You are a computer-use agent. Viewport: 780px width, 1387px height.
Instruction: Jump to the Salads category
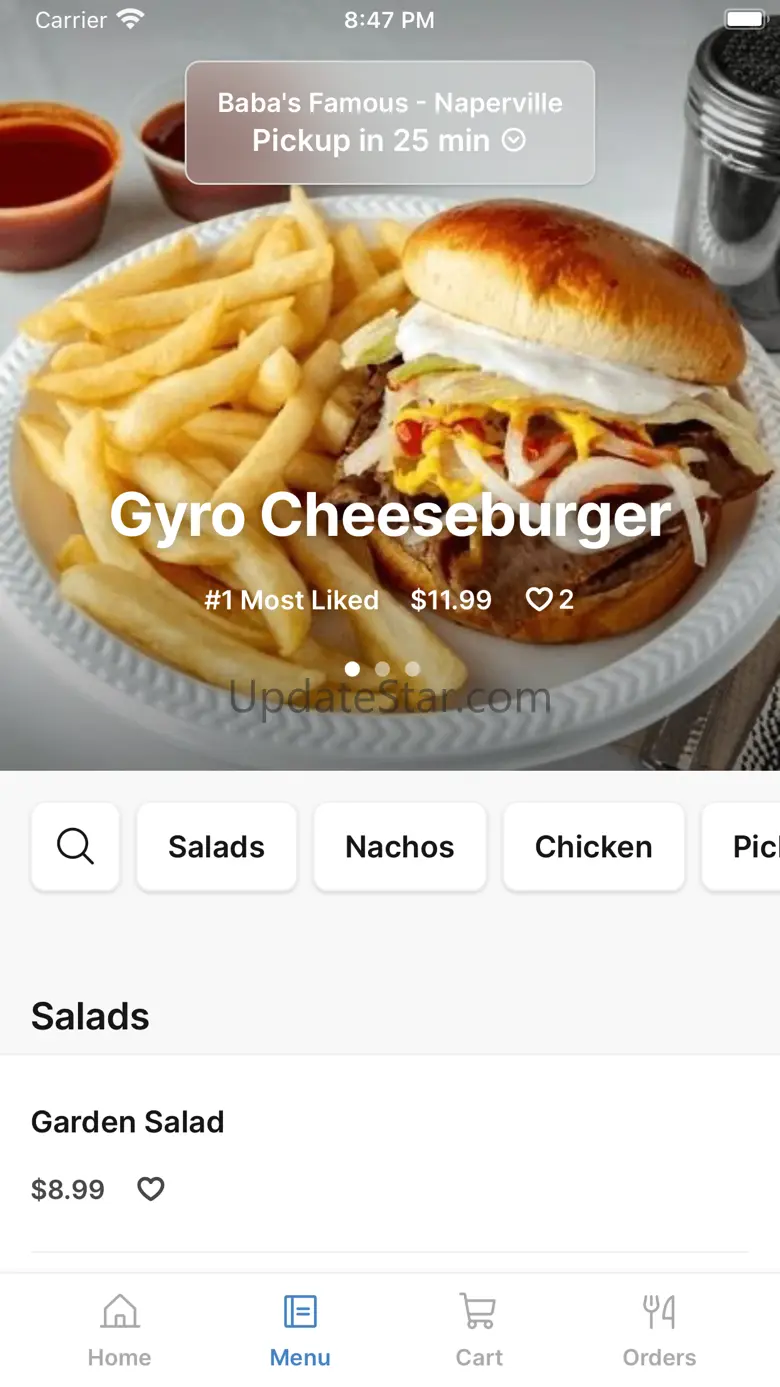point(216,847)
